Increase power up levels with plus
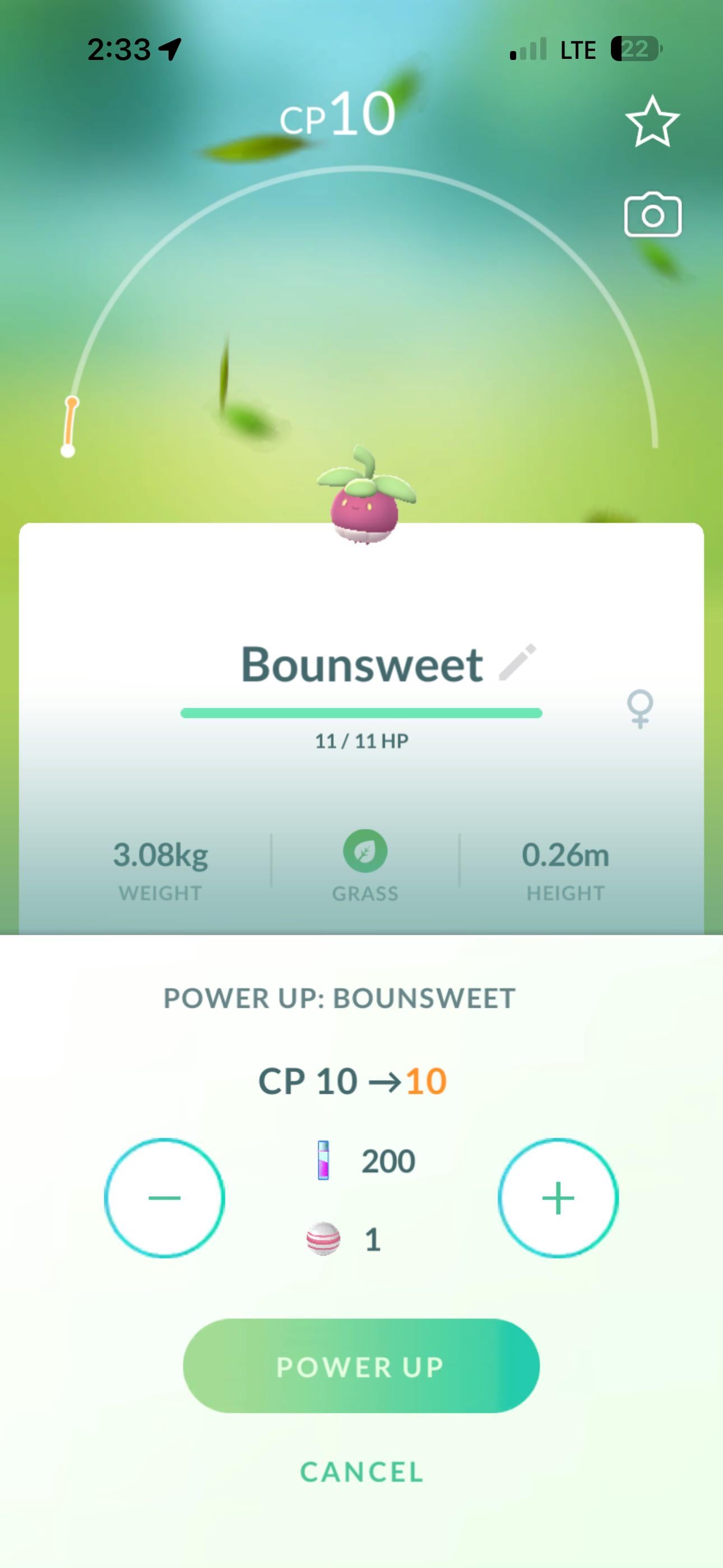The height and width of the screenshot is (1568, 723). pyautogui.click(x=558, y=1198)
